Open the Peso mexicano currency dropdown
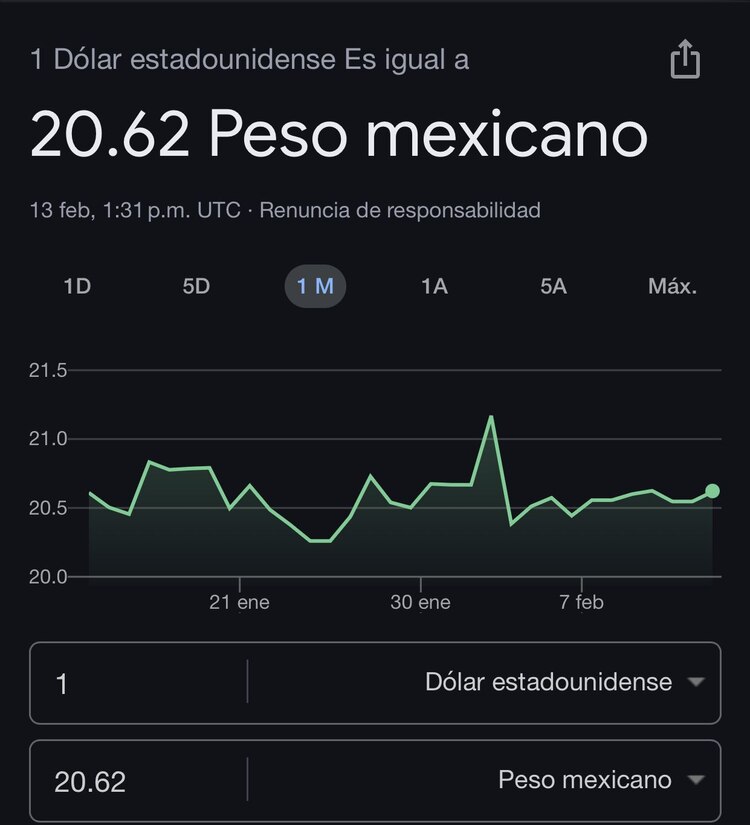 click(x=584, y=779)
